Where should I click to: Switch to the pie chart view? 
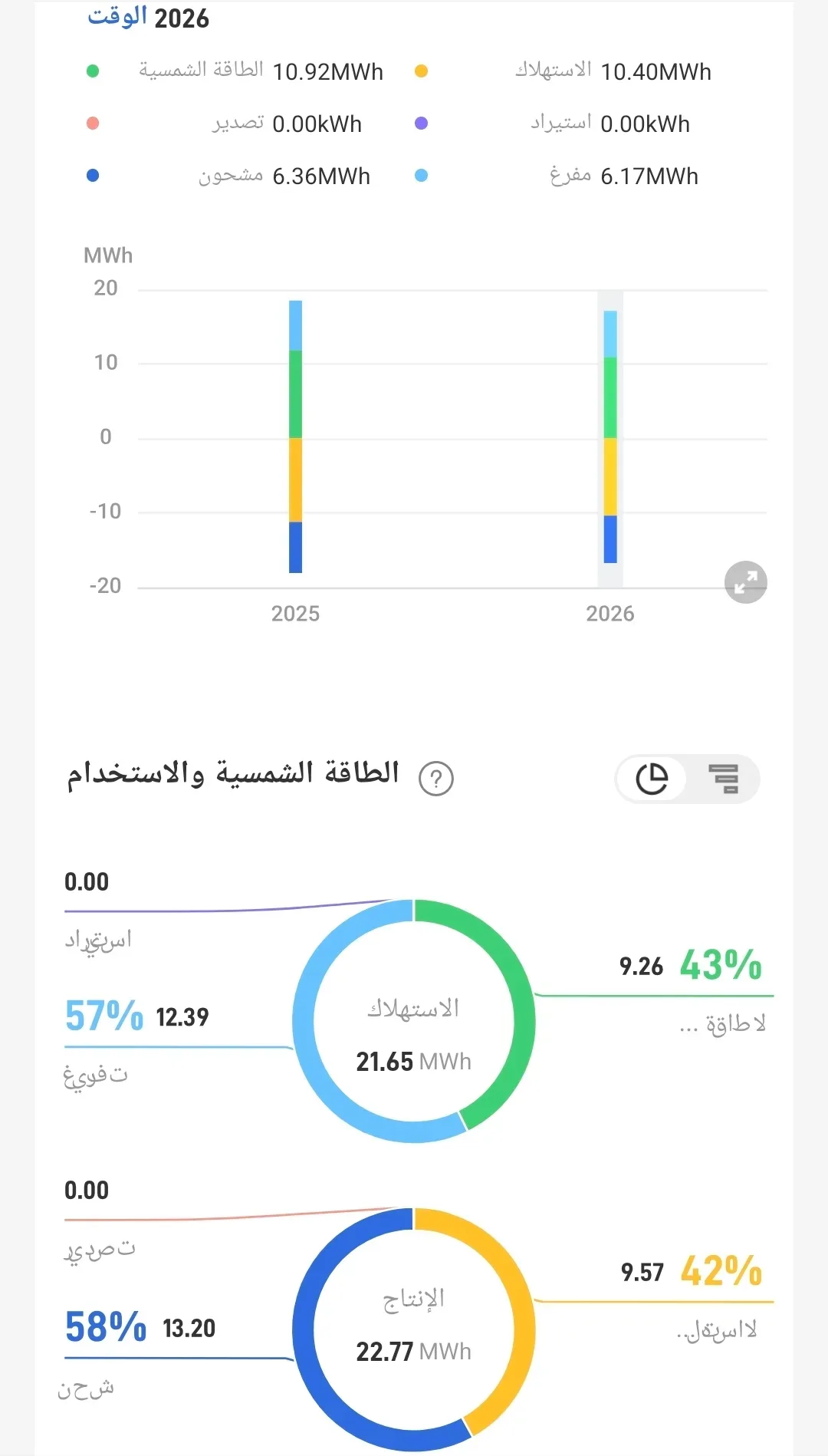652,779
